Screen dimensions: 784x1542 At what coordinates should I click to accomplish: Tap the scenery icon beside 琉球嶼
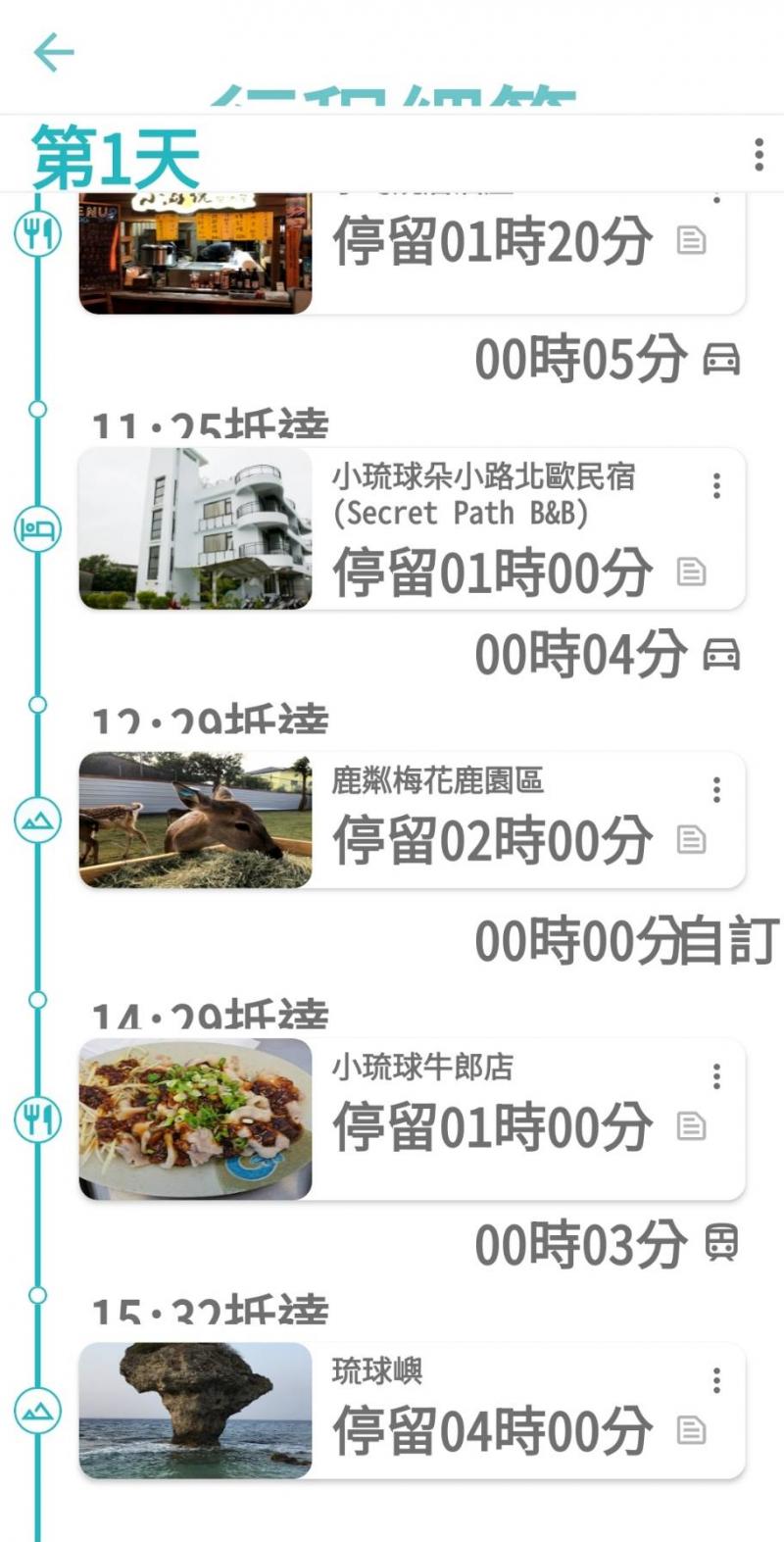tap(37, 1412)
